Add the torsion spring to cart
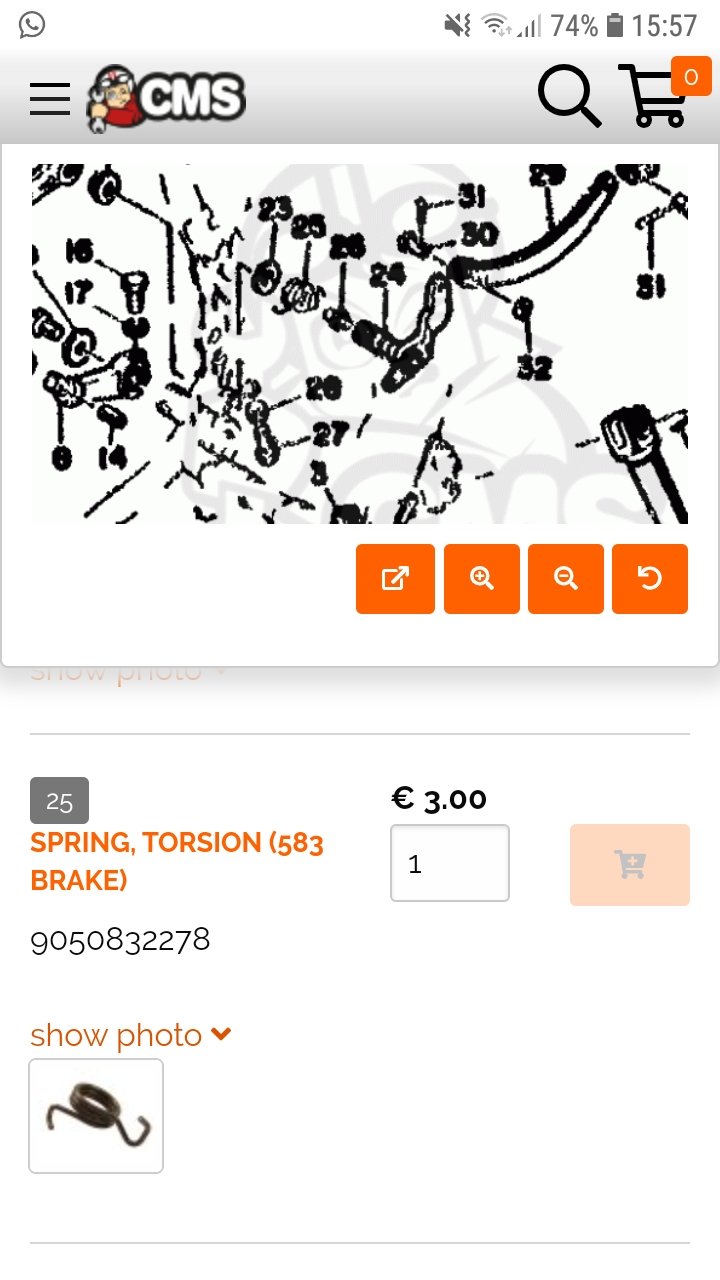Screen dimensions: 720x1280 click(629, 865)
